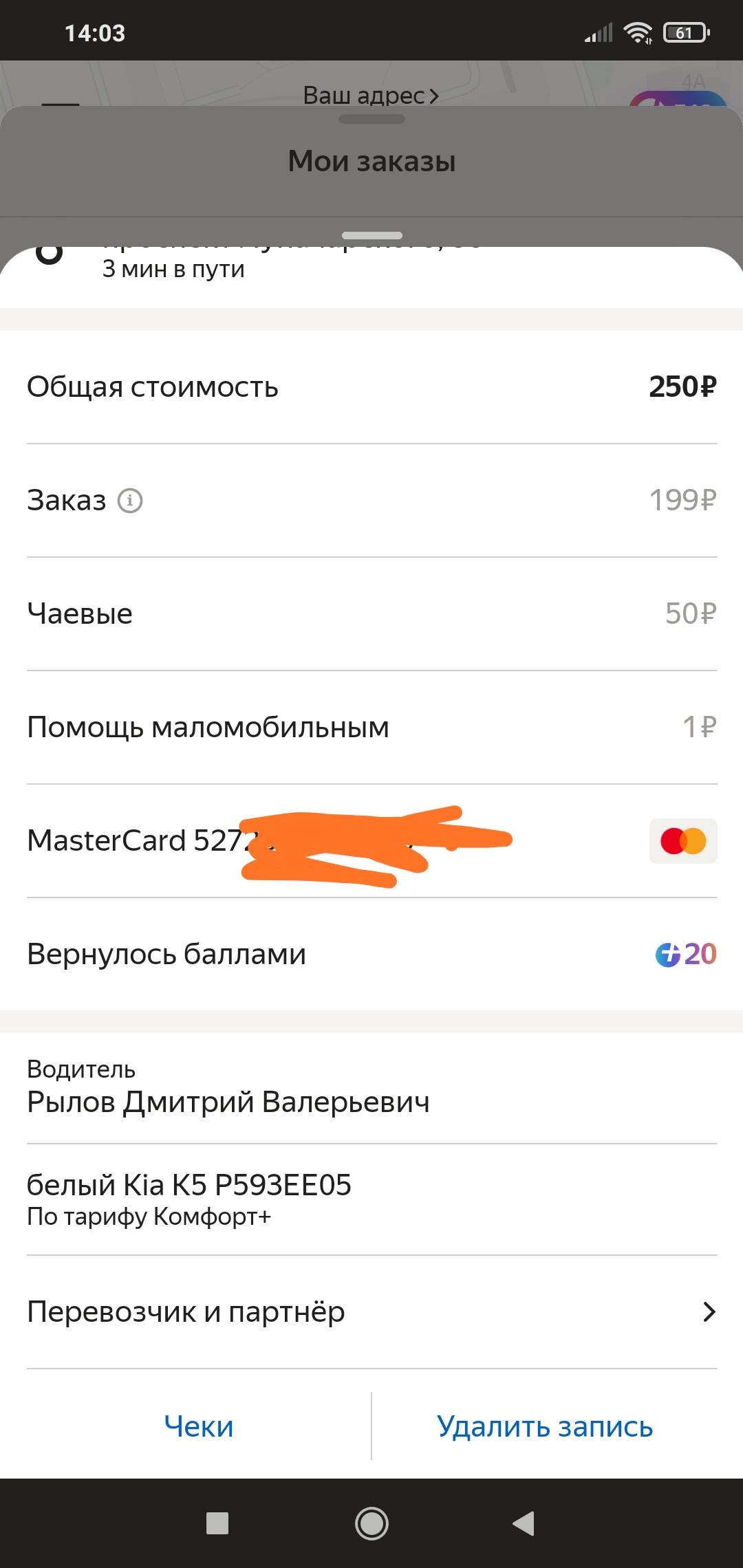Screen dimensions: 743x1568
Task: Tap Удалить запись to delete the record
Action: coord(544,1426)
